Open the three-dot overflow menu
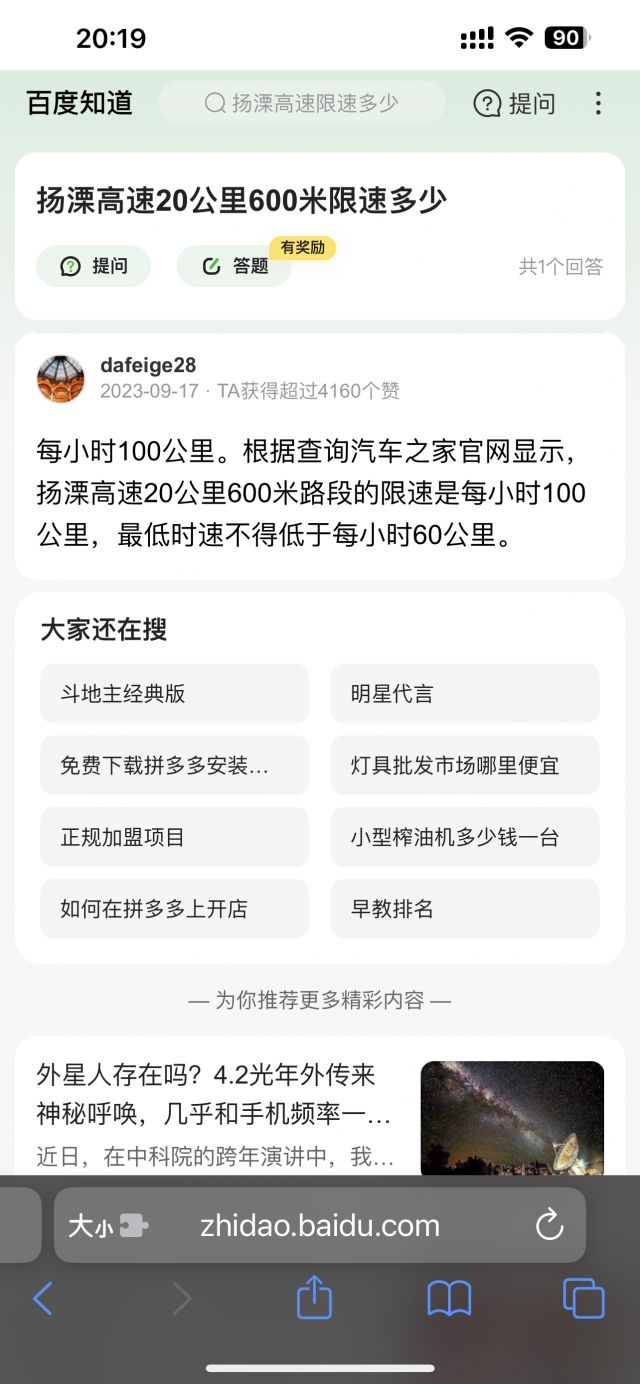Image resolution: width=640 pixels, height=1384 pixels. coord(598,103)
